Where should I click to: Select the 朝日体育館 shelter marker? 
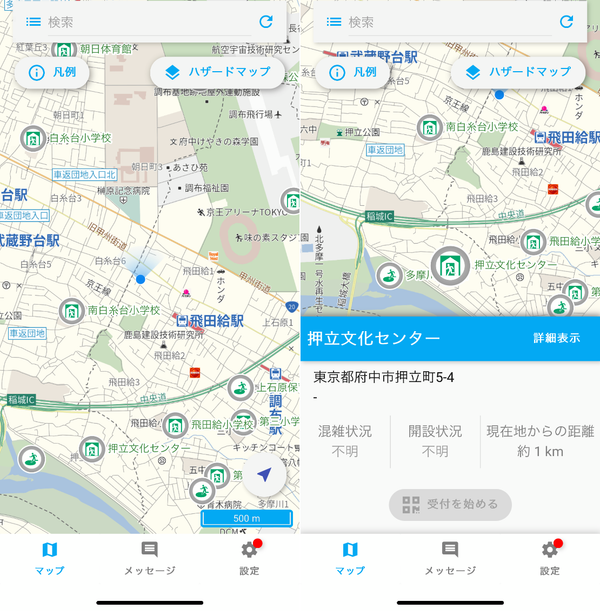pos(64,49)
